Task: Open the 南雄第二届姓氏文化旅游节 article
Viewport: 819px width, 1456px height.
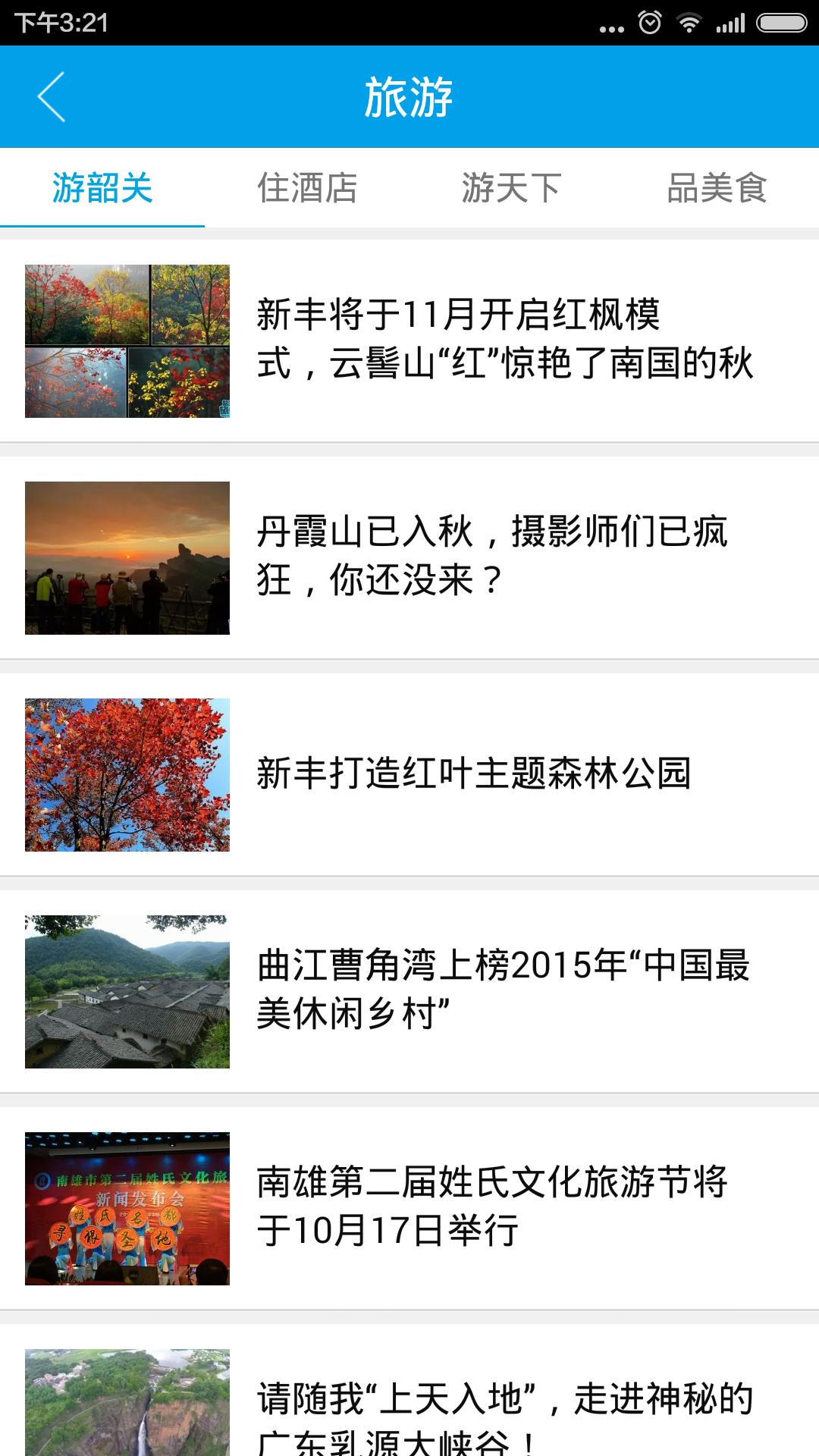Action: coord(491,1207)
